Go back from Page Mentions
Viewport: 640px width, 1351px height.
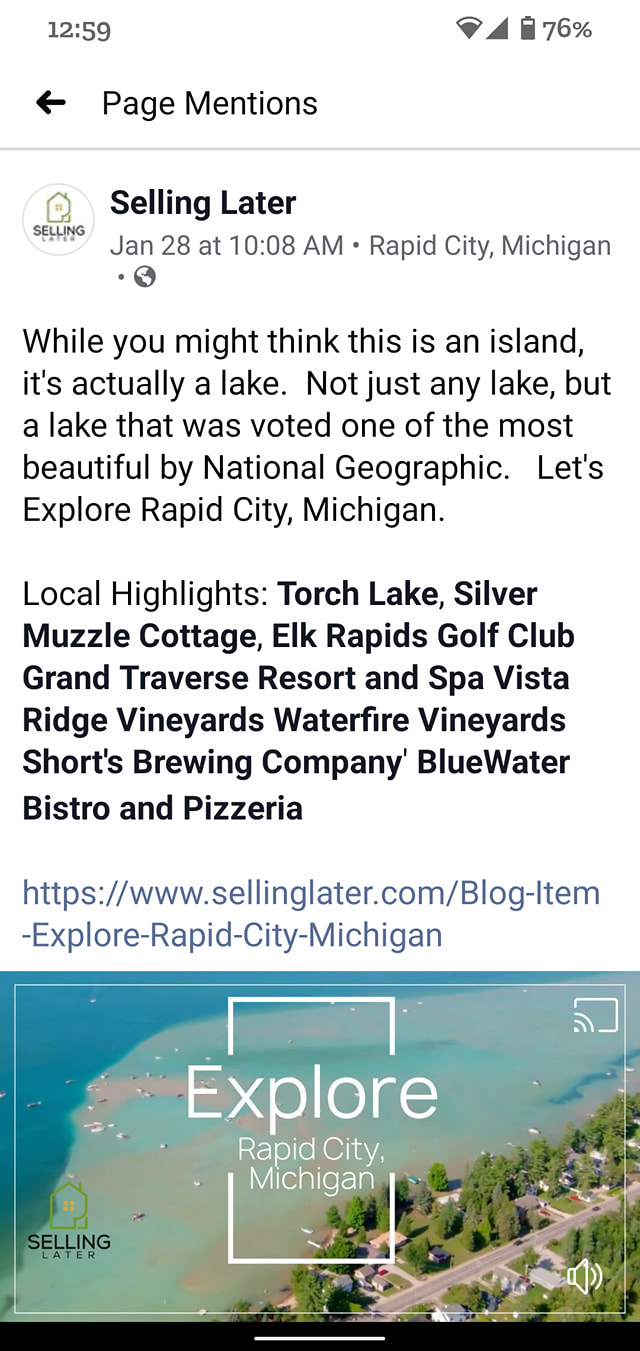[50, 102]
